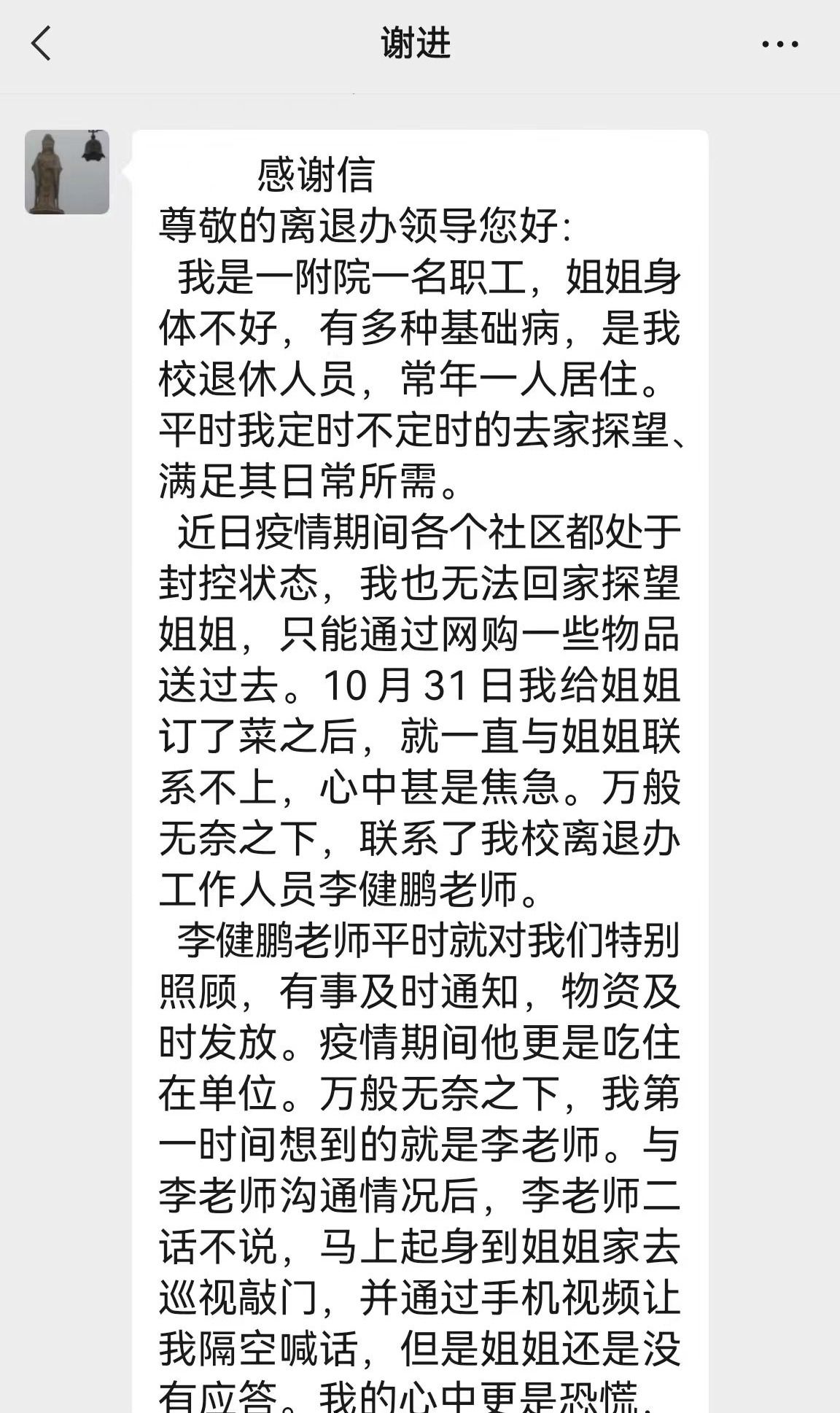The height and width of the screenshot is (1413, 840).
Task: Open the sender's statue profile avatar
Action: (x=67, y=172)
